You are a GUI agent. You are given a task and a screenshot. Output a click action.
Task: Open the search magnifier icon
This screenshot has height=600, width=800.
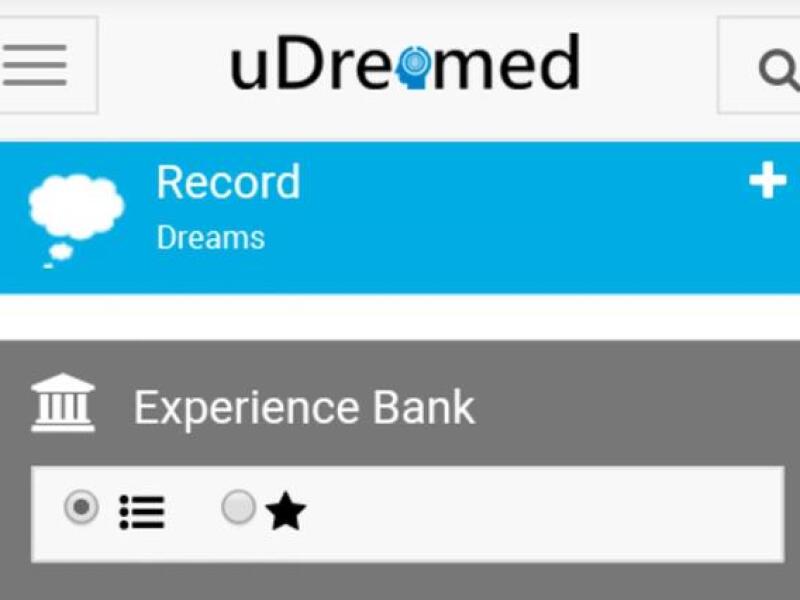point(775,68)
